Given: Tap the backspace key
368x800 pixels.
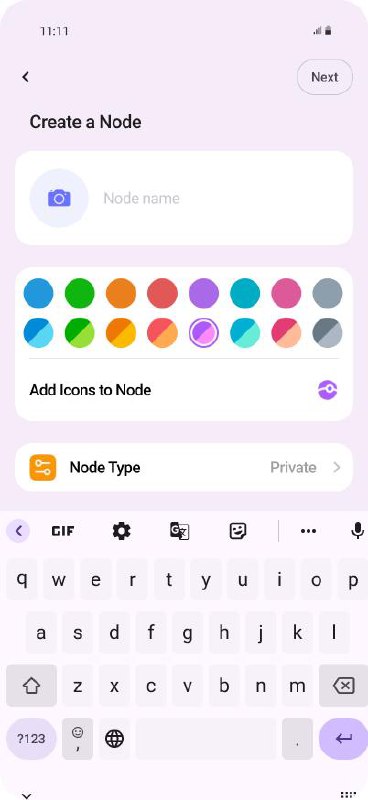Looking at the screenshot, I should point(344,686).
